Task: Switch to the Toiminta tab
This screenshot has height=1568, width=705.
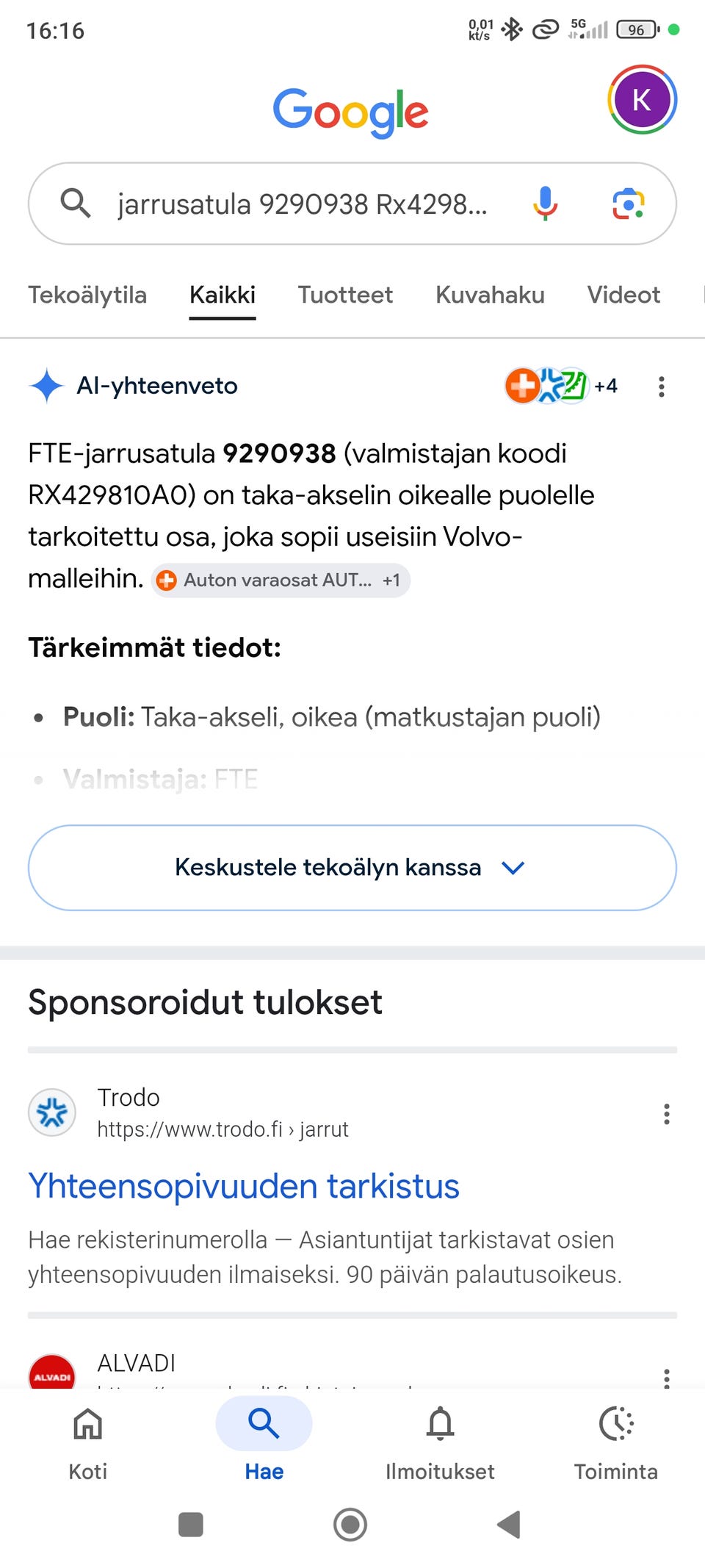Action: coord(616,1440)
